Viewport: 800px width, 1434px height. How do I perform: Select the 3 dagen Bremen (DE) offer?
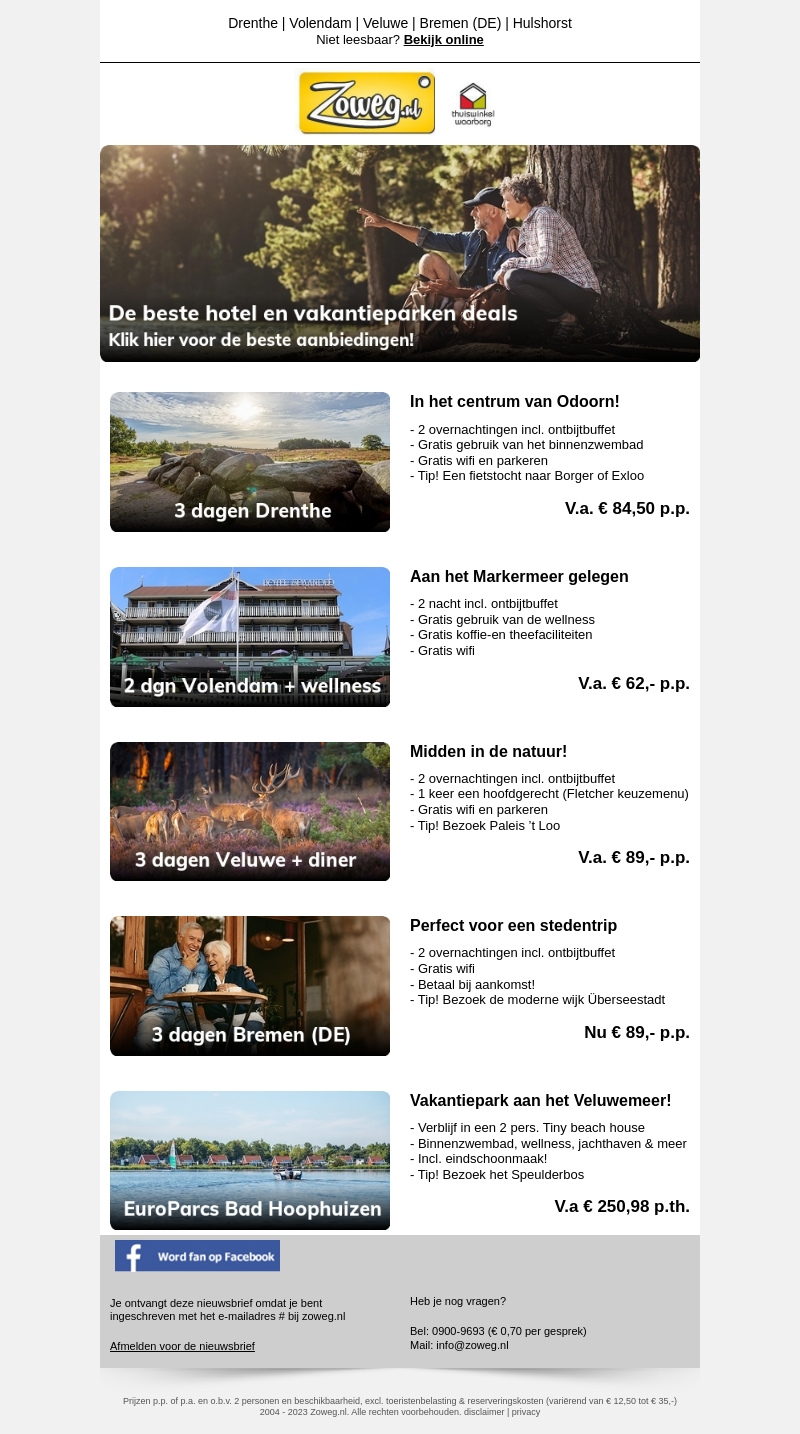pos(250,986)
